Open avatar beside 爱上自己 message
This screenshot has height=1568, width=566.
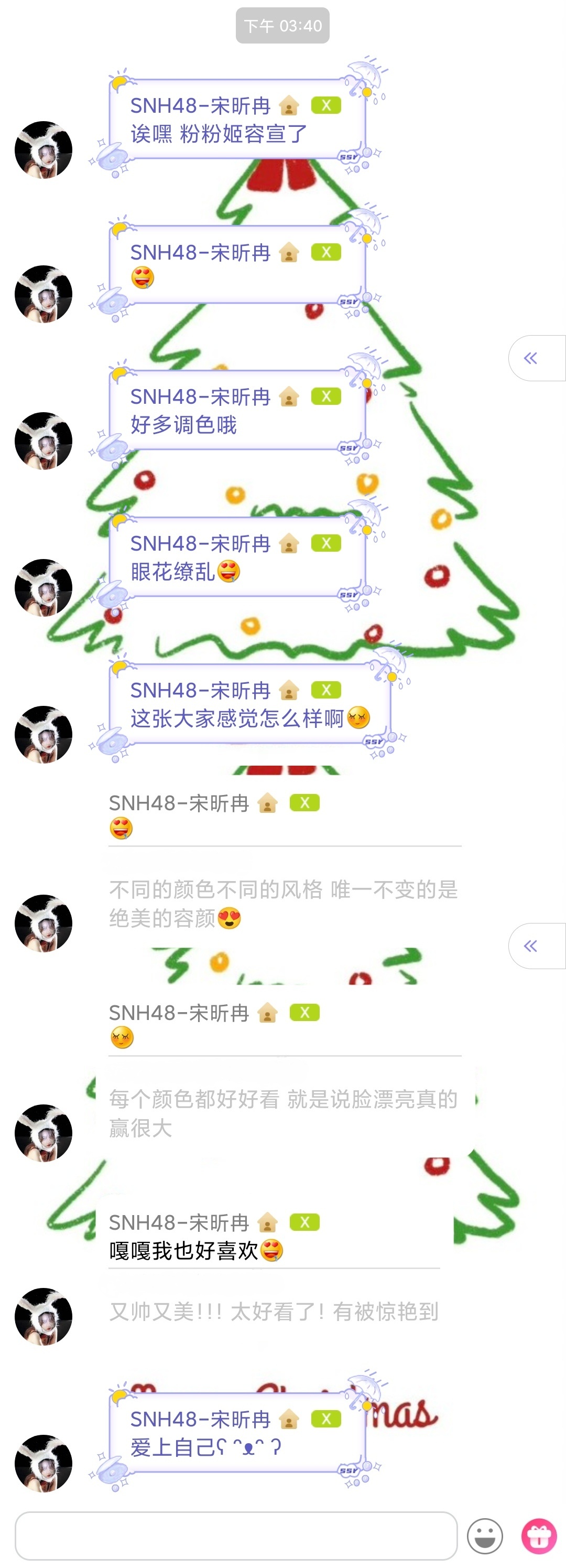click(43, 1463)
